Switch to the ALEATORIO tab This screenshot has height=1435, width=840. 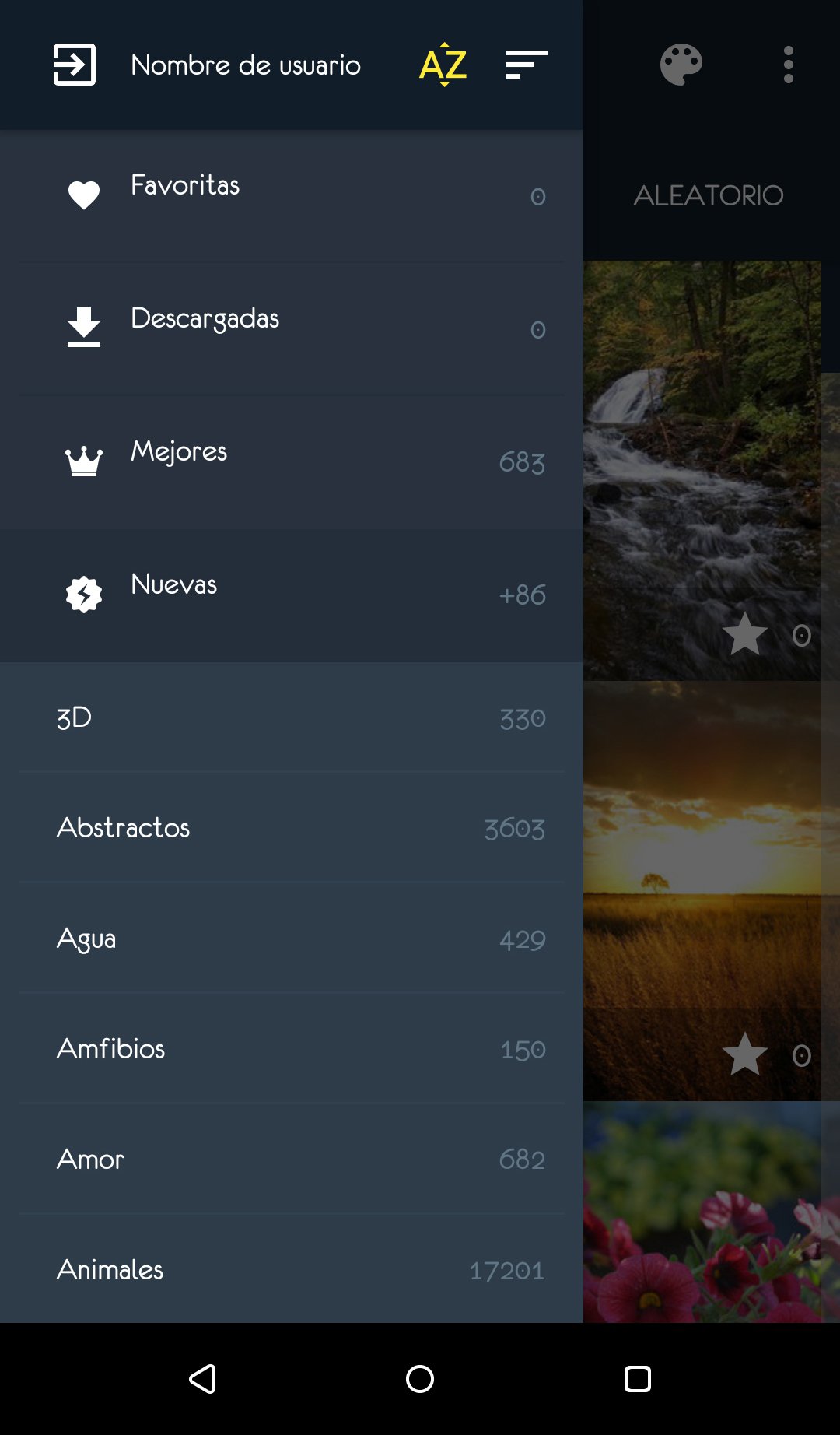coord(708,195)
